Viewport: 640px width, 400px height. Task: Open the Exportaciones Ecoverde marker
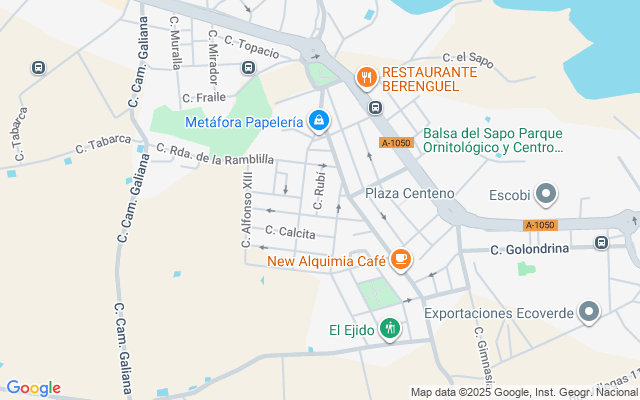590,312
